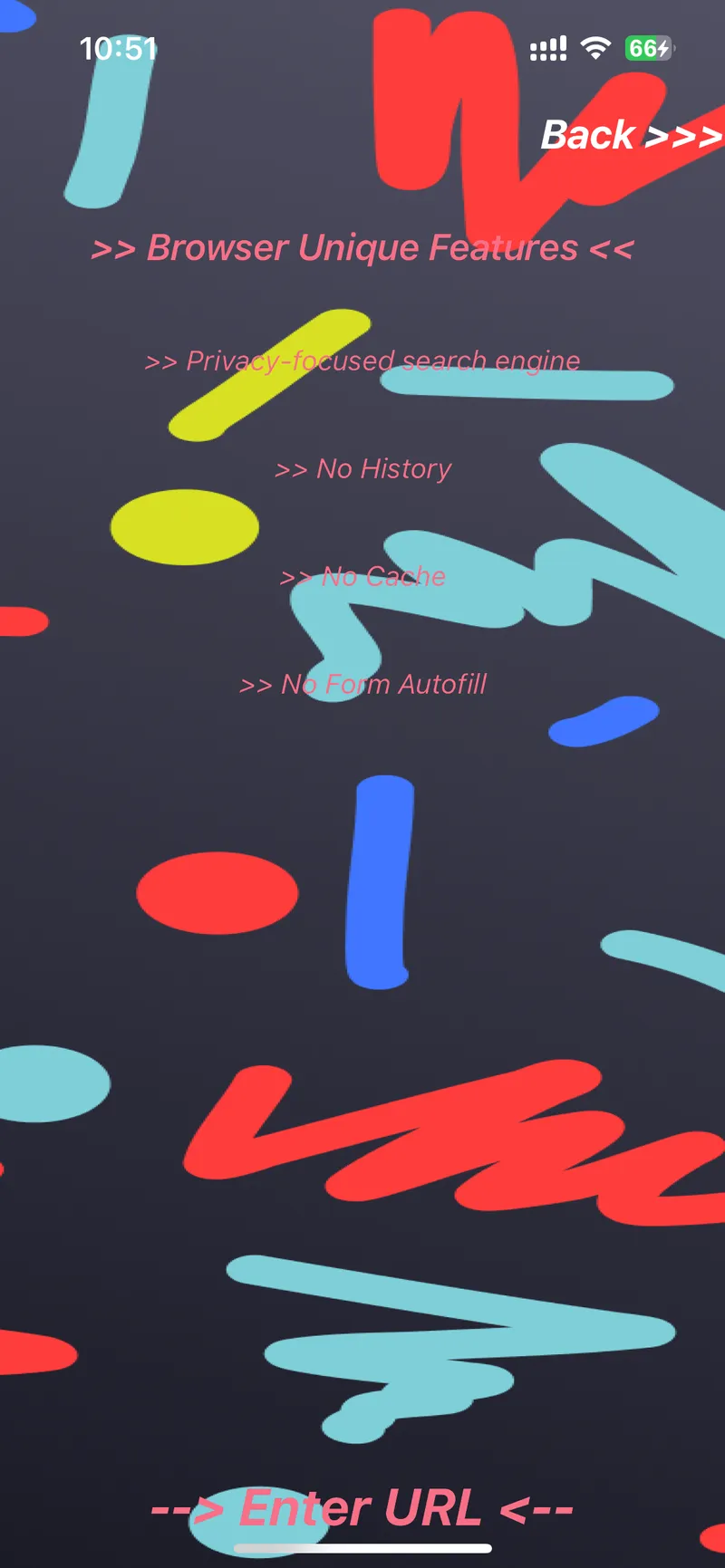Tap the Enter URL button
The height and width of the screenshot is (1568, 725).
point(362,1508)
